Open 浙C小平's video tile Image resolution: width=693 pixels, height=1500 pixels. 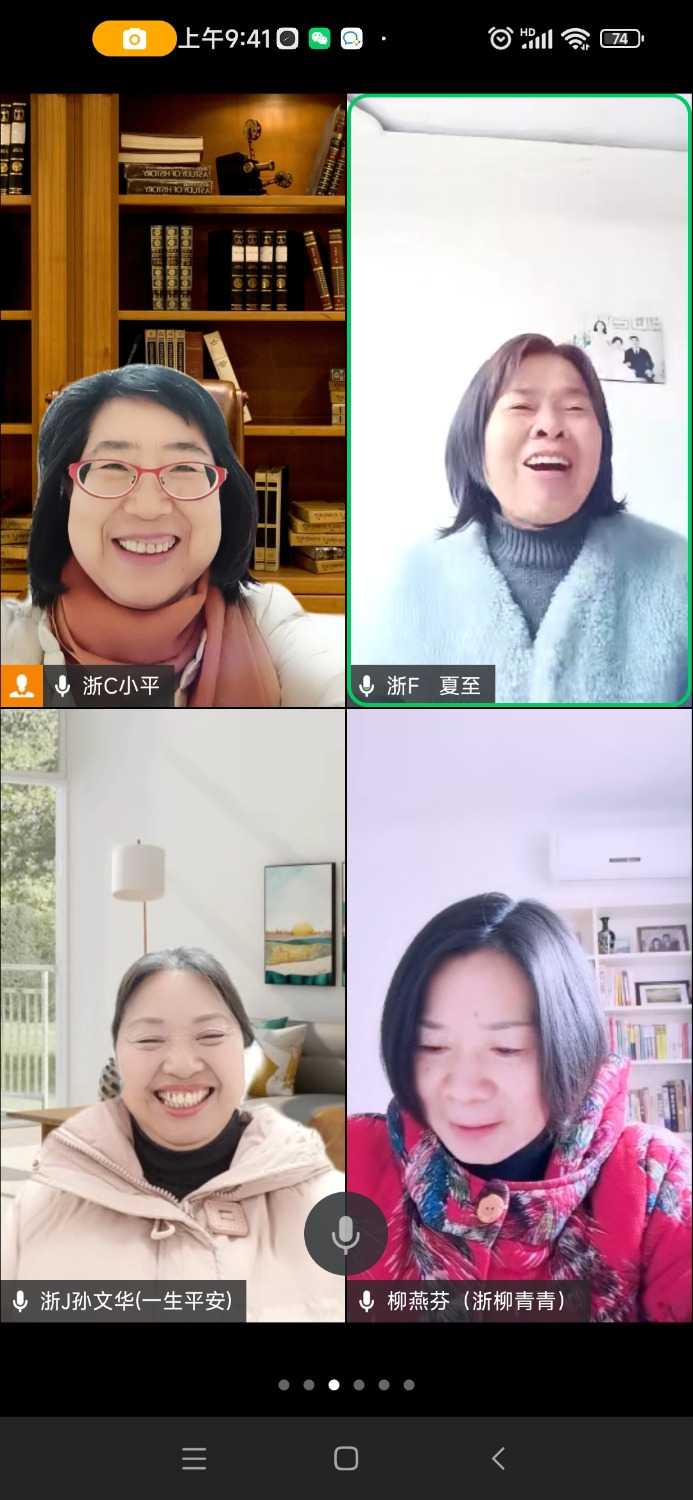coord(172,400)
